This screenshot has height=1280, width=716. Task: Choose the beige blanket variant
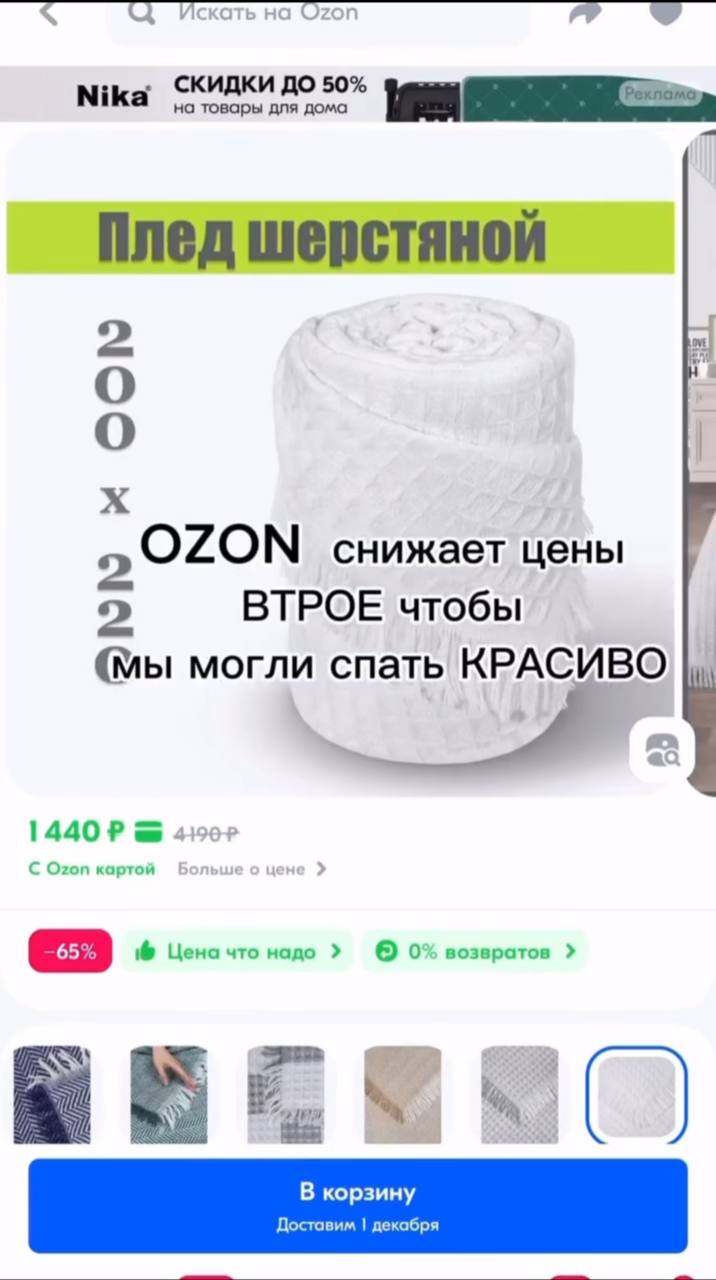[x=402, y=1094]
